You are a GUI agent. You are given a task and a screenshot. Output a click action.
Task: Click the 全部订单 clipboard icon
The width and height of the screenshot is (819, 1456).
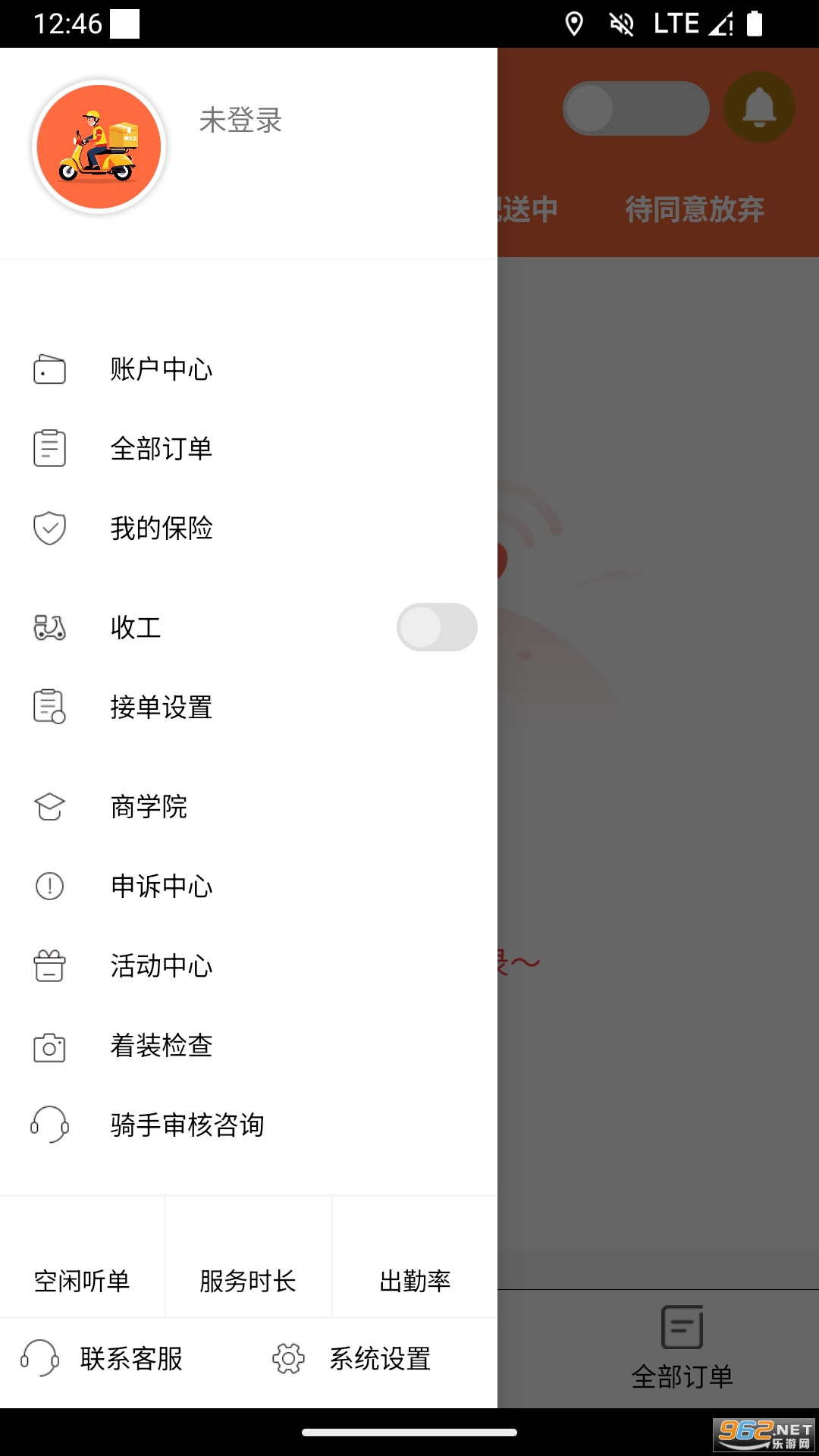pos(49,448)
